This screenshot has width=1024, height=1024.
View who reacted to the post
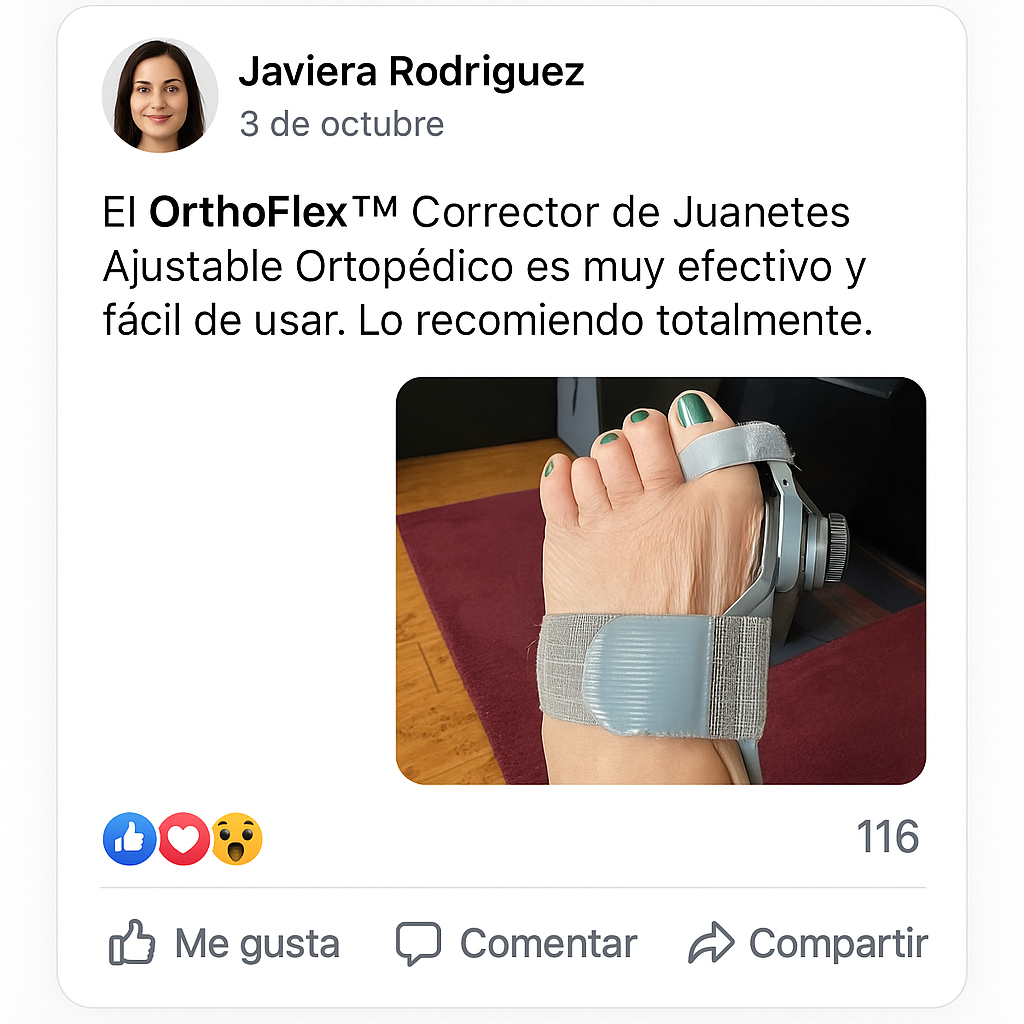click(183, 839)
